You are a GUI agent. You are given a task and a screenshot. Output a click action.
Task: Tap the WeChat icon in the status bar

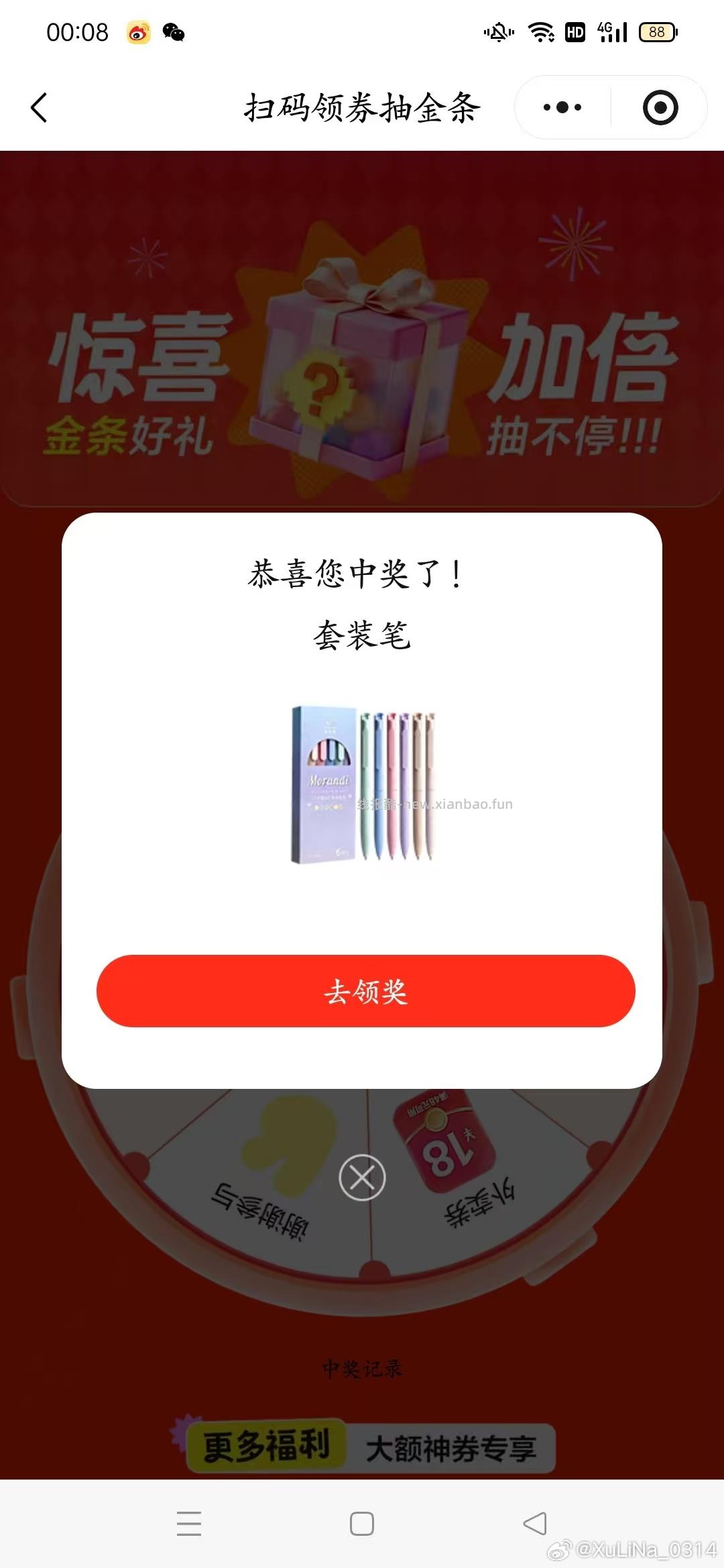173,32
